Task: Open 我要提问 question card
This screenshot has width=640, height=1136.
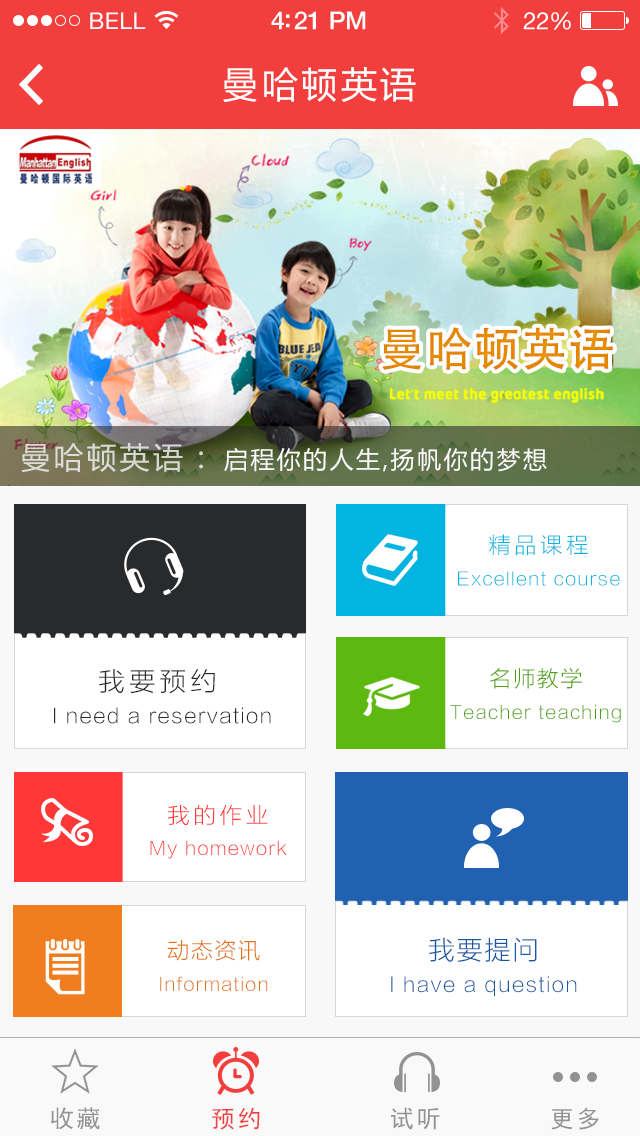Action: (481, 894)
